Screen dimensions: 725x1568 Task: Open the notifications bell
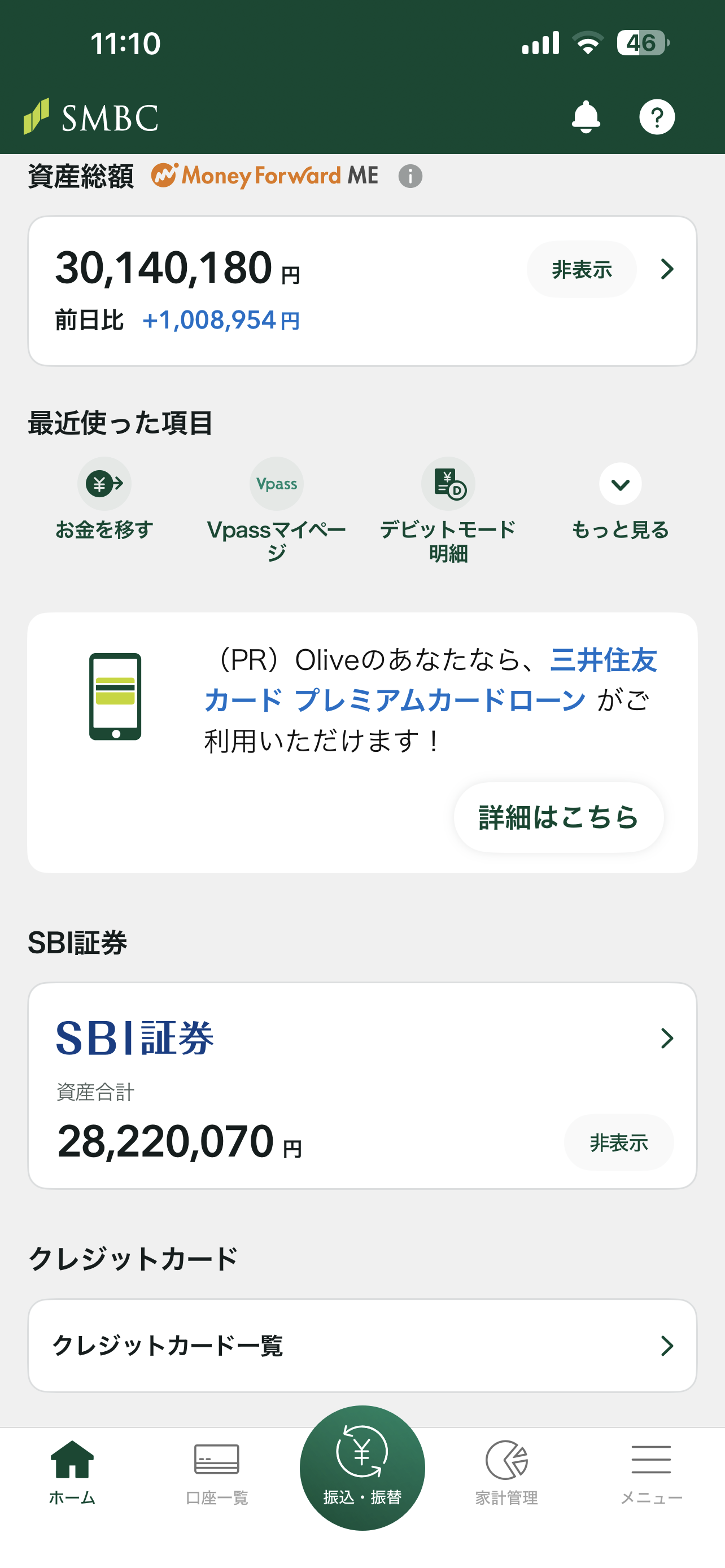586,117
